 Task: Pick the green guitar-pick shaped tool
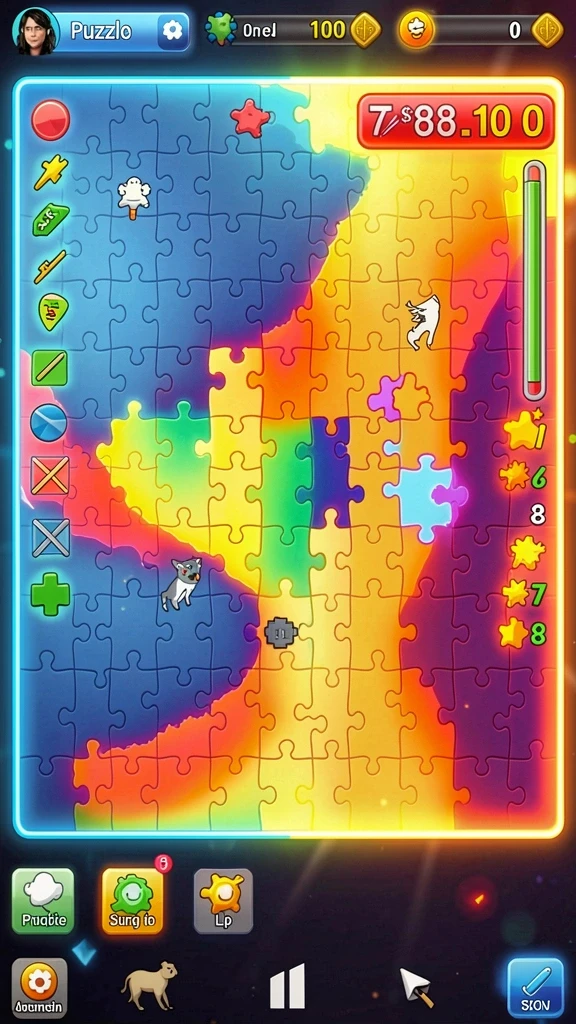coord(50,313)
